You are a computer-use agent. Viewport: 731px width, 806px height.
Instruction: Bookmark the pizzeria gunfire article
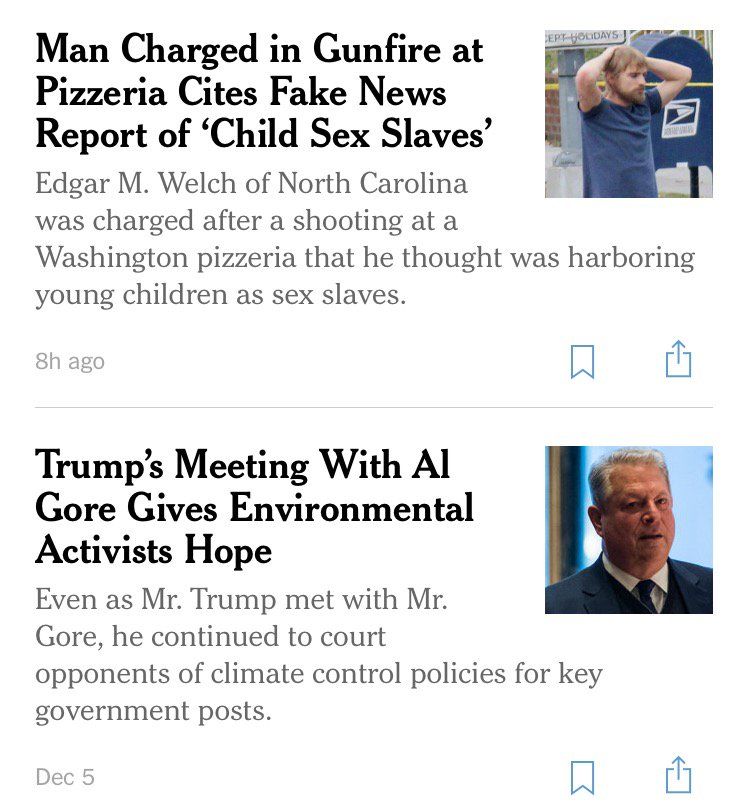[582, 361]
